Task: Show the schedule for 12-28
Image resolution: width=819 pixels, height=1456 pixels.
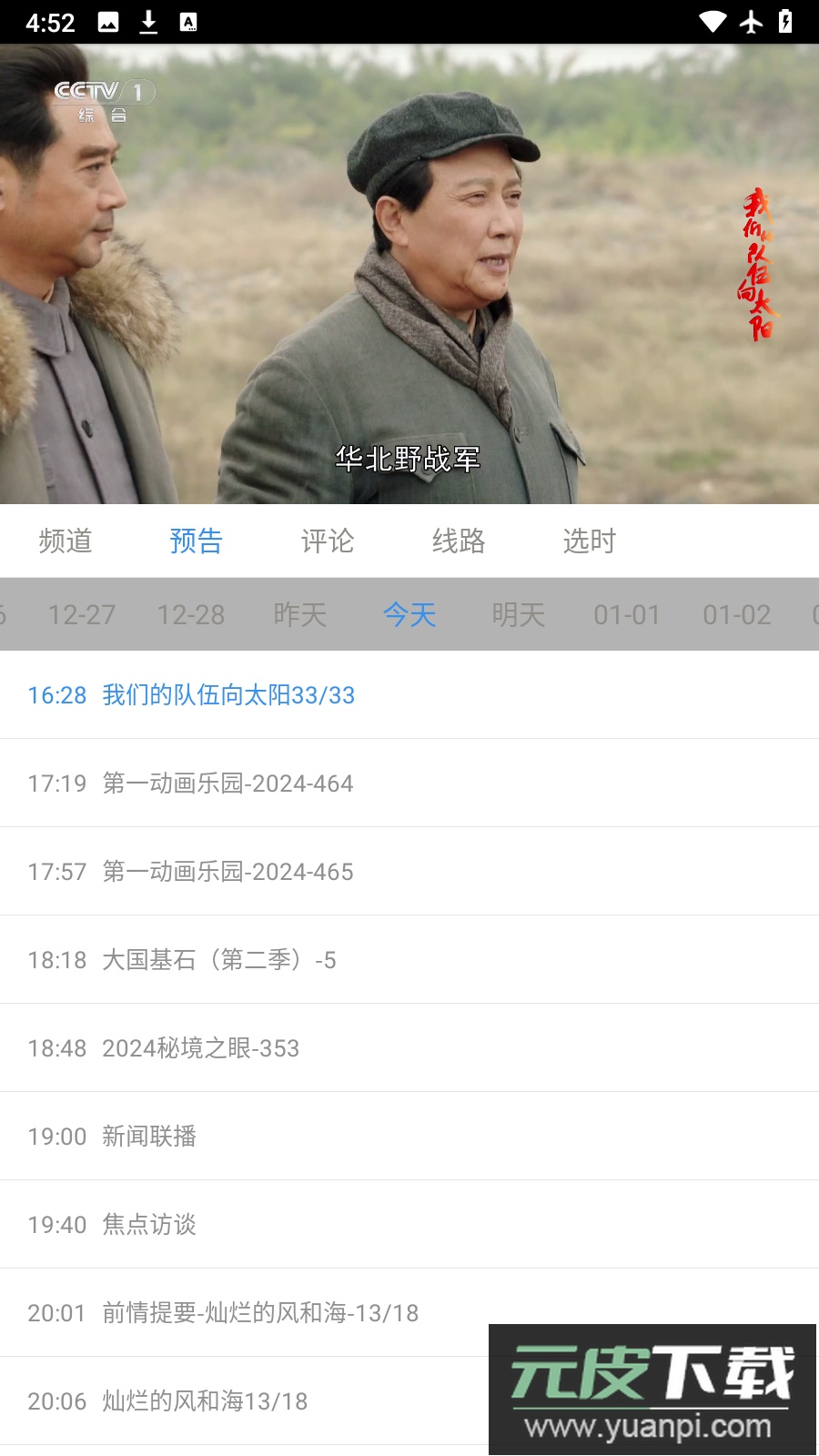Action: tap(191, 615)
